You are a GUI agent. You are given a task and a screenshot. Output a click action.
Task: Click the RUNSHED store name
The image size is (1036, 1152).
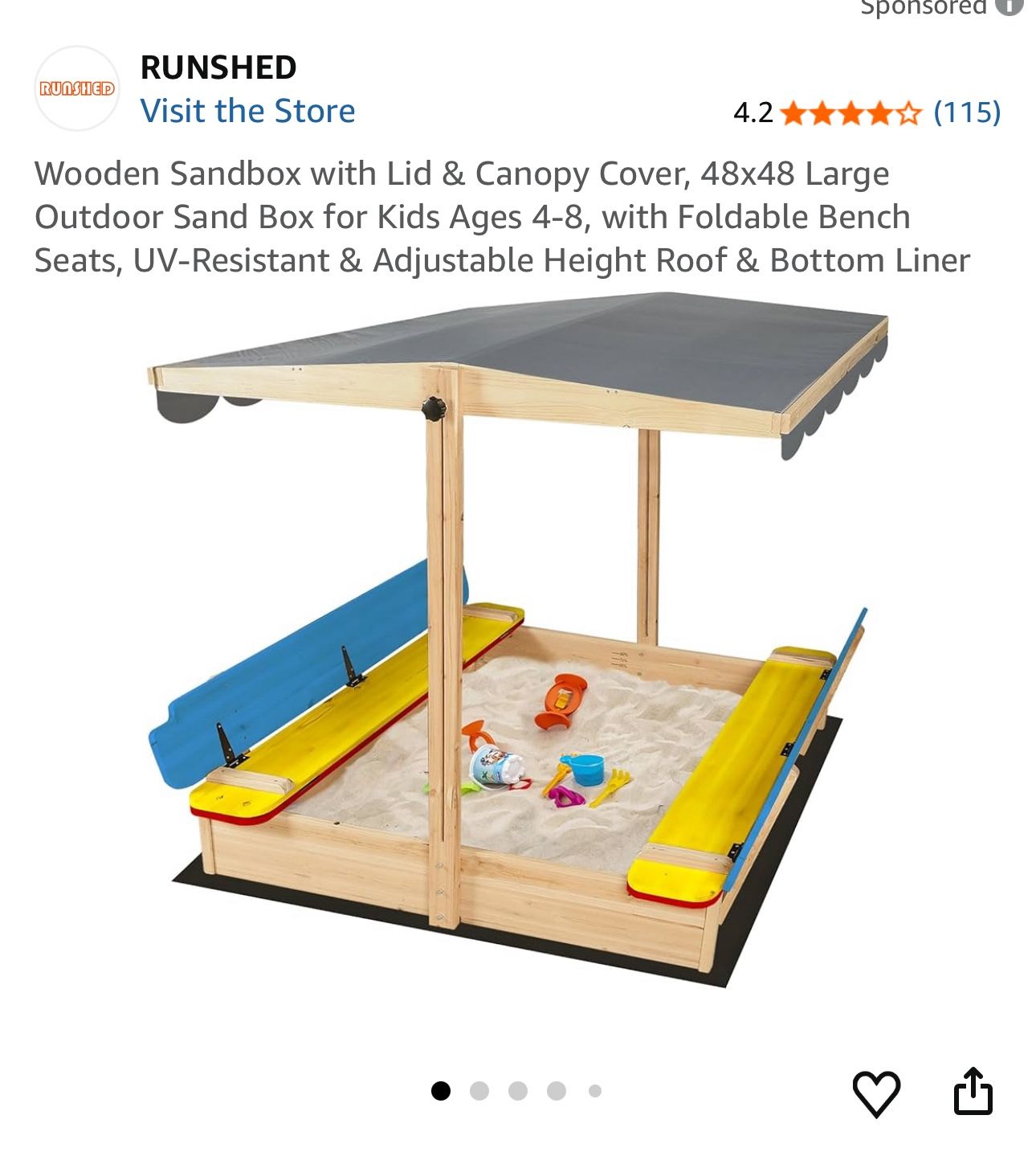point(218,68)
